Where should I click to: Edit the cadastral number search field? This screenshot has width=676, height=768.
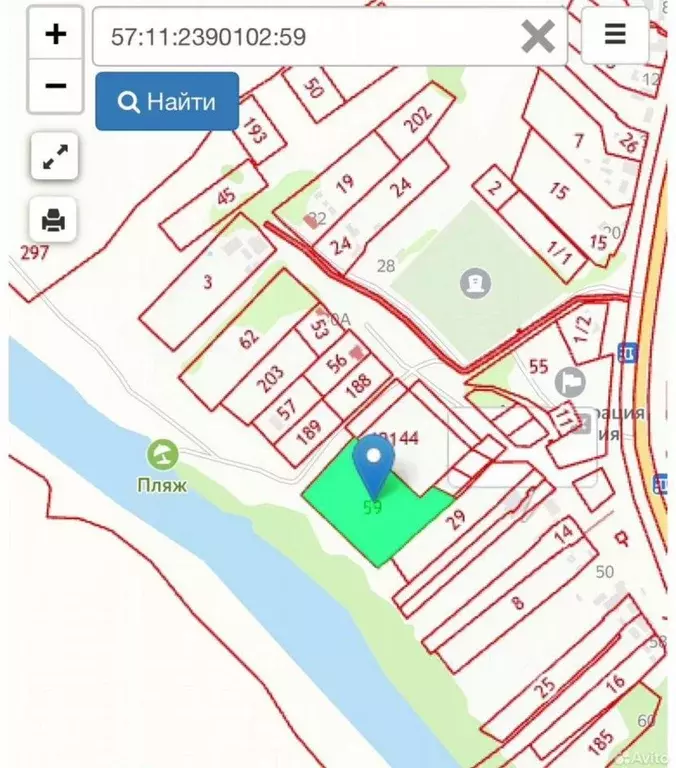(x=300, y=38)
